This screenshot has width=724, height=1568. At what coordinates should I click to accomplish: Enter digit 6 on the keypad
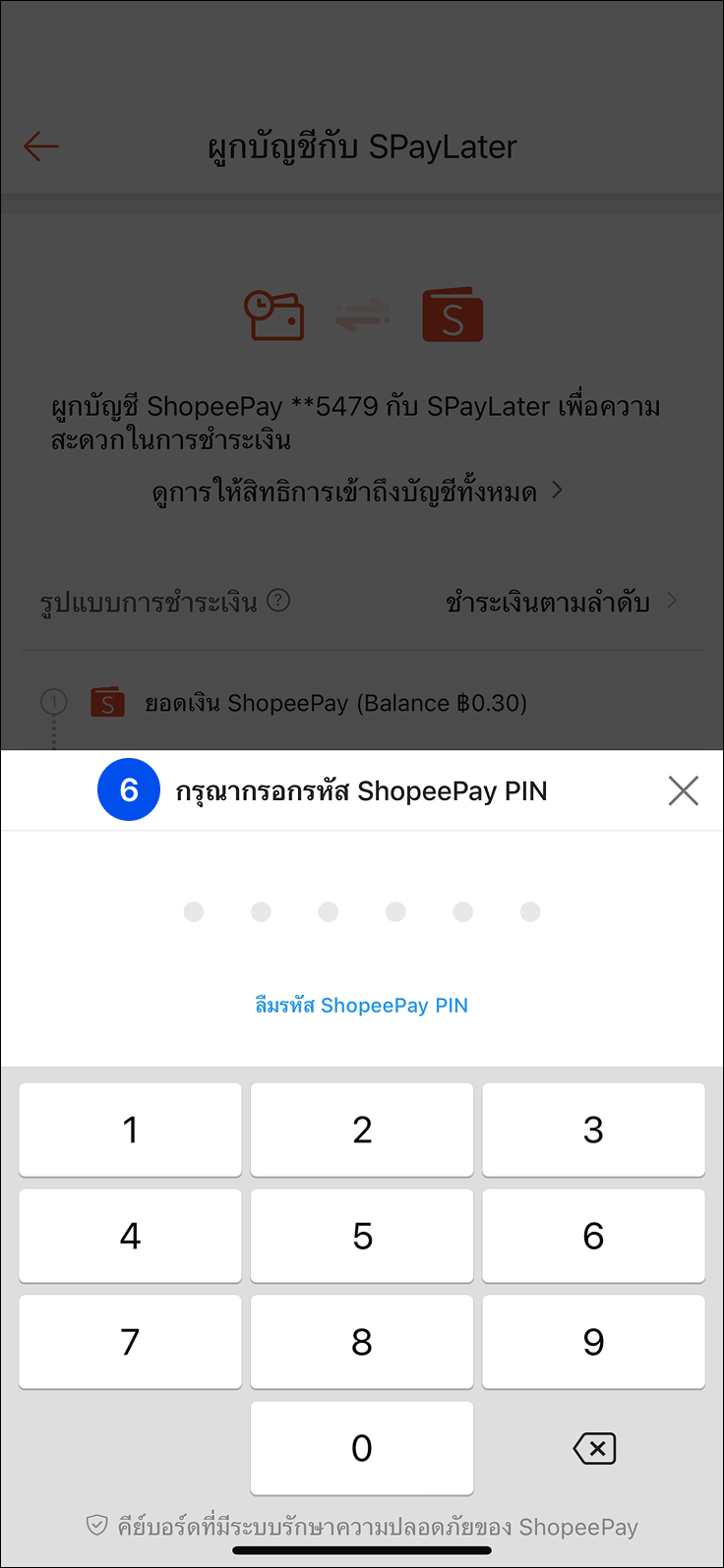point(593,1236)
